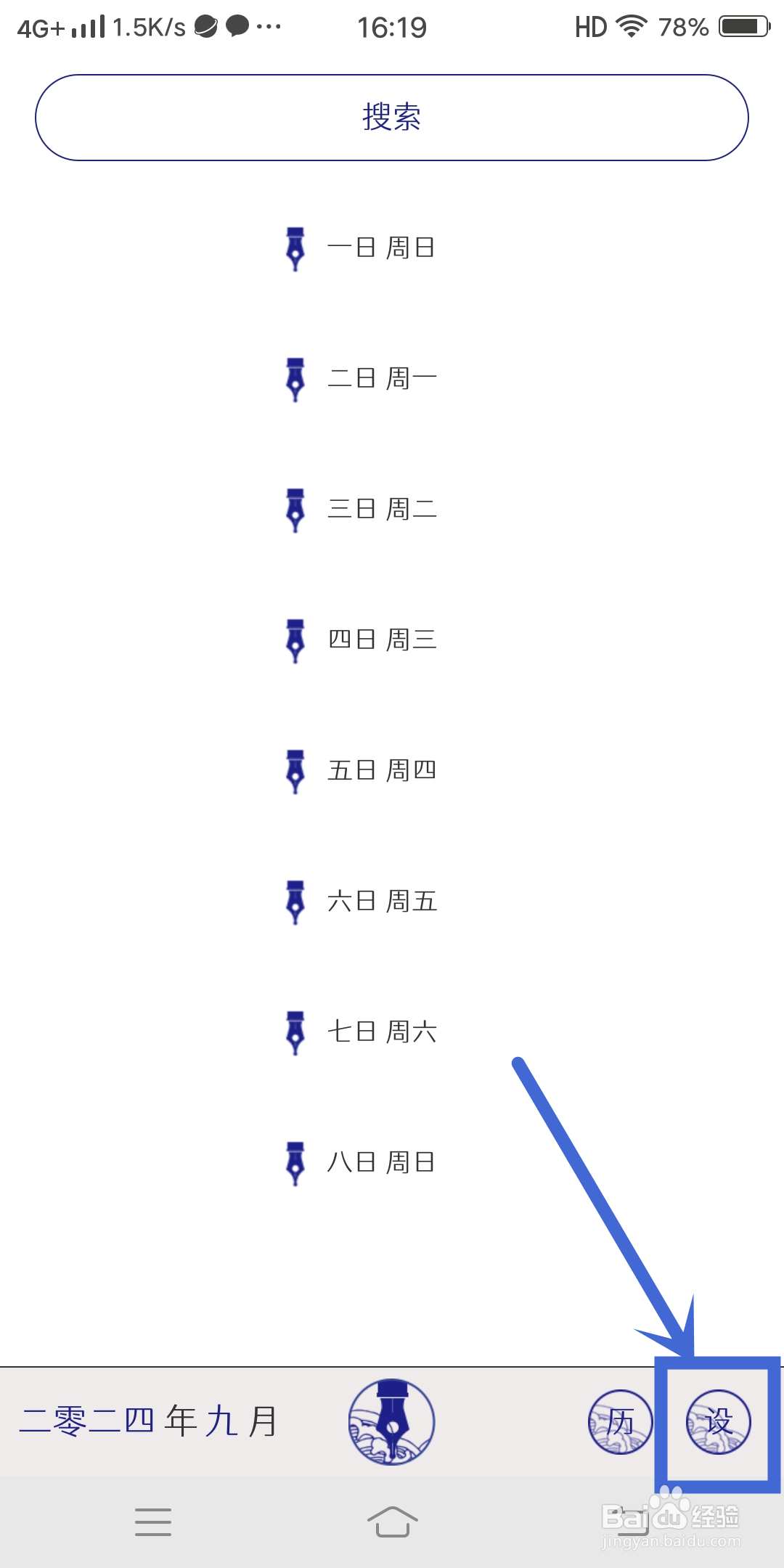Select the 一日 周日 diary entry
The image size is (784, 1568).
pyautogui.click(x=380, y=248)
